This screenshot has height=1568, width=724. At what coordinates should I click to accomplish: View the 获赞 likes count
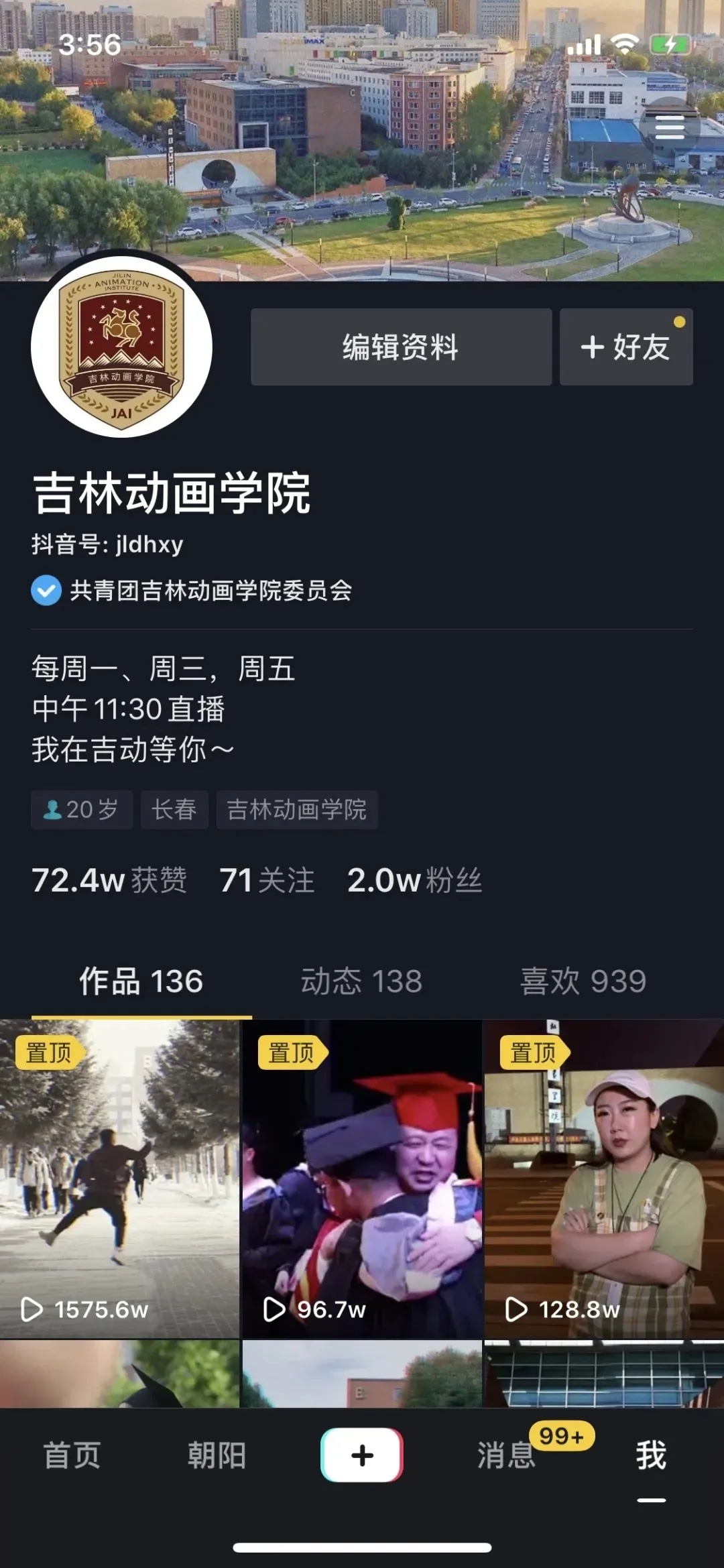coord(109,880)
